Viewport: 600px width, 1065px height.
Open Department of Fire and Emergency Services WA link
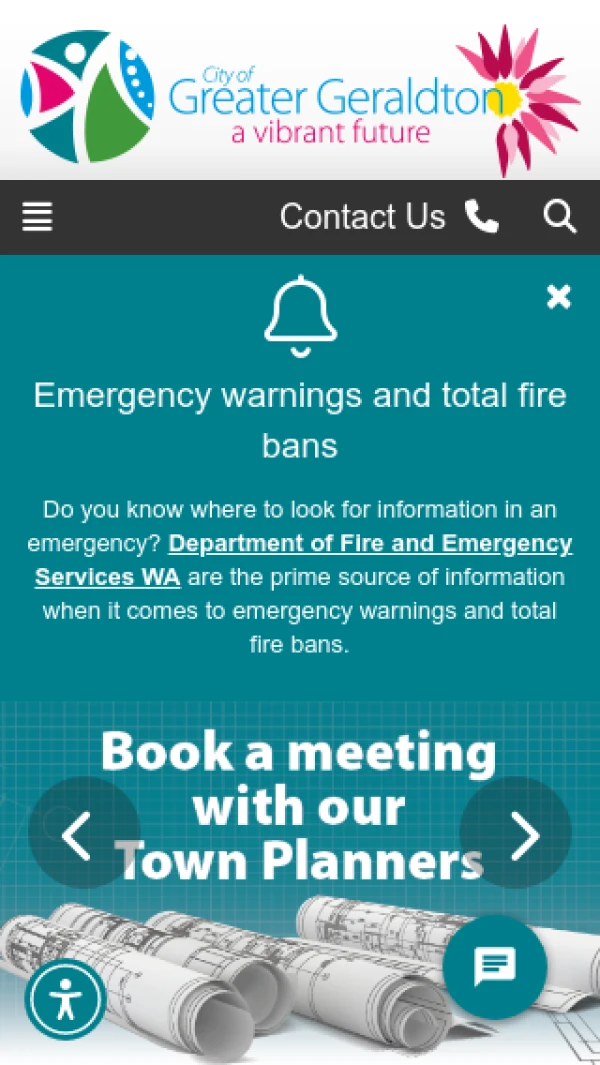(x=370, y=544)
